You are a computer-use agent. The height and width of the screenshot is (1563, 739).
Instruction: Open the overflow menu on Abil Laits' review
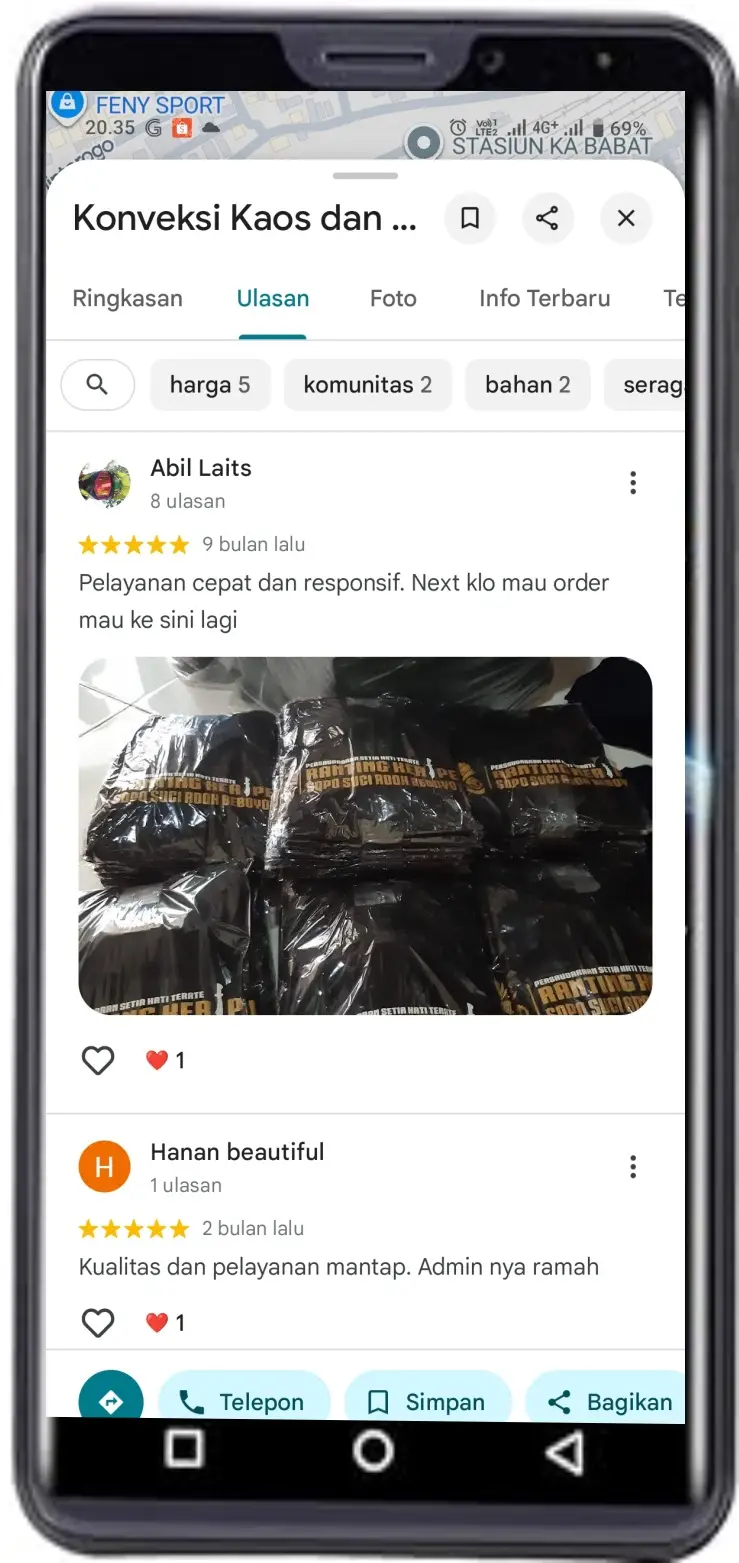[633, 483]
